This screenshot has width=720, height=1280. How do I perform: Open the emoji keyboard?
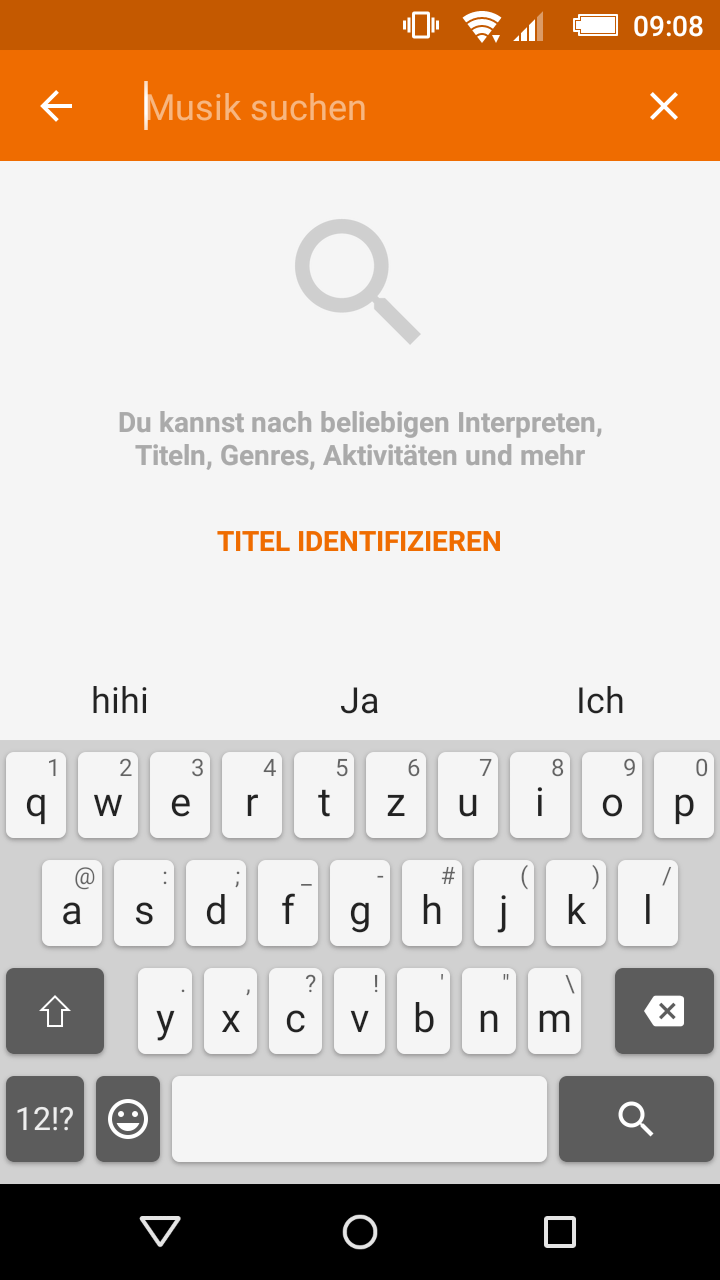(128, 1119)
